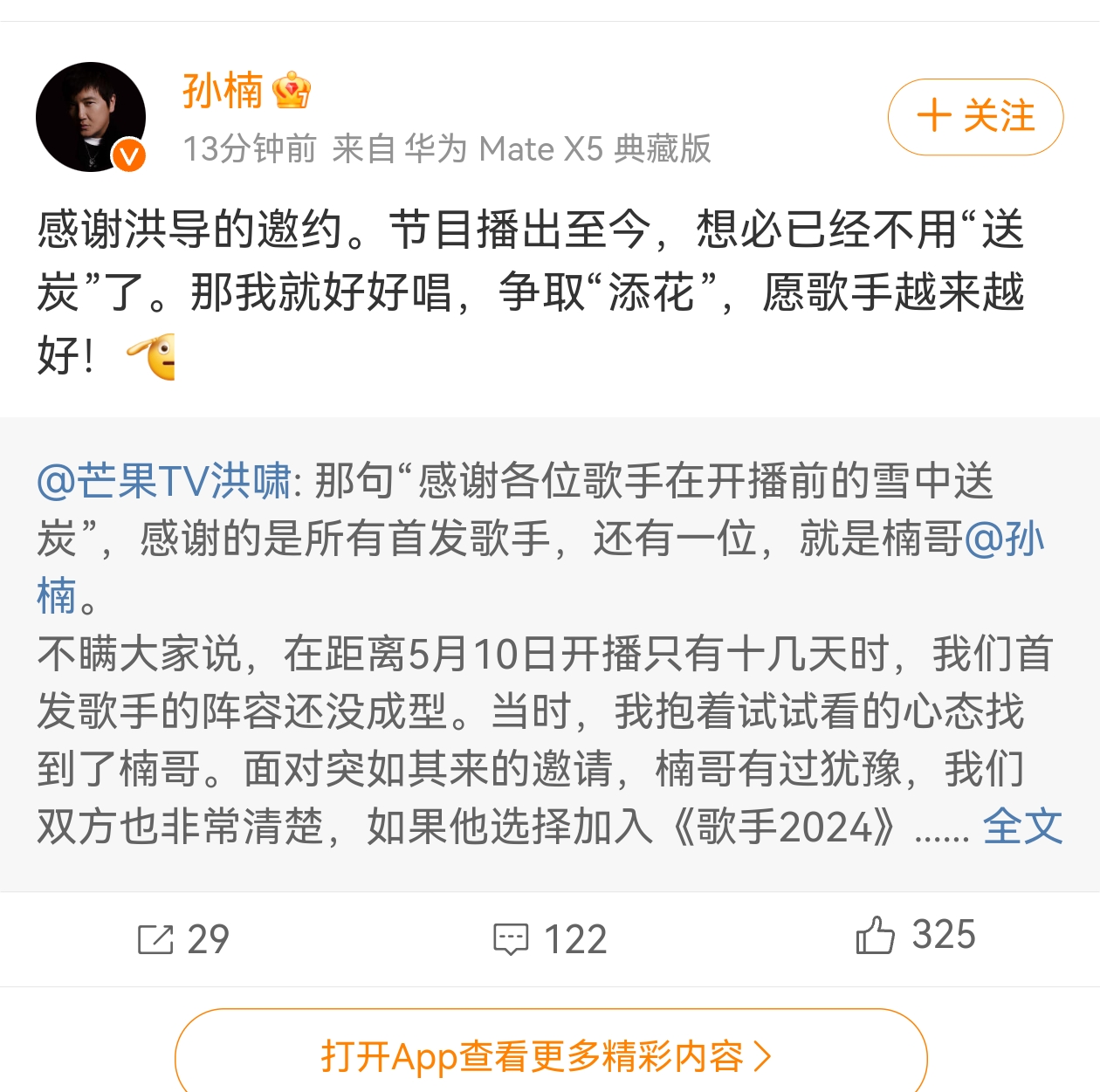Viewport: 1100px width, 1092px height.
Task: Repost this Weibo post
Action: [183, 938]
